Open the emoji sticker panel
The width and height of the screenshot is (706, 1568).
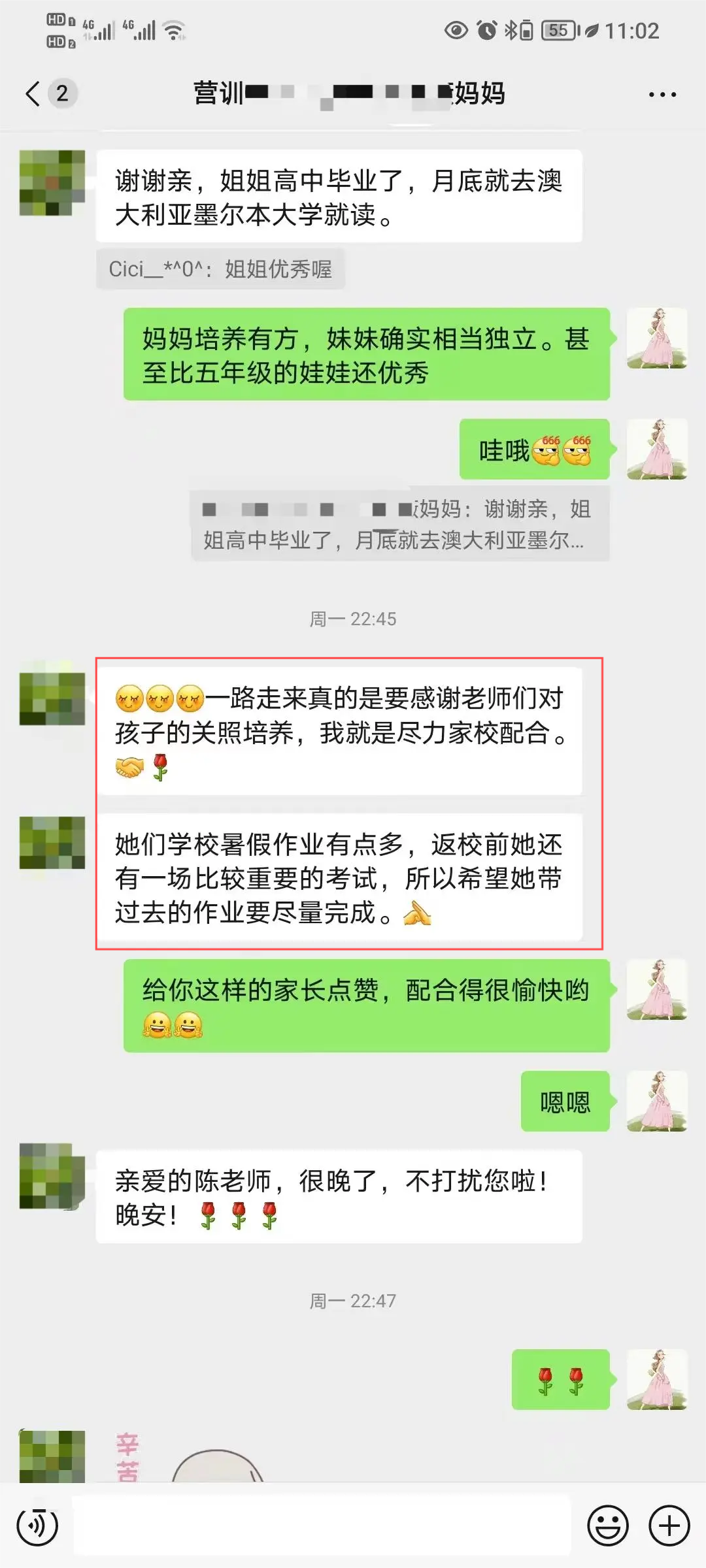pos(607,1526)
